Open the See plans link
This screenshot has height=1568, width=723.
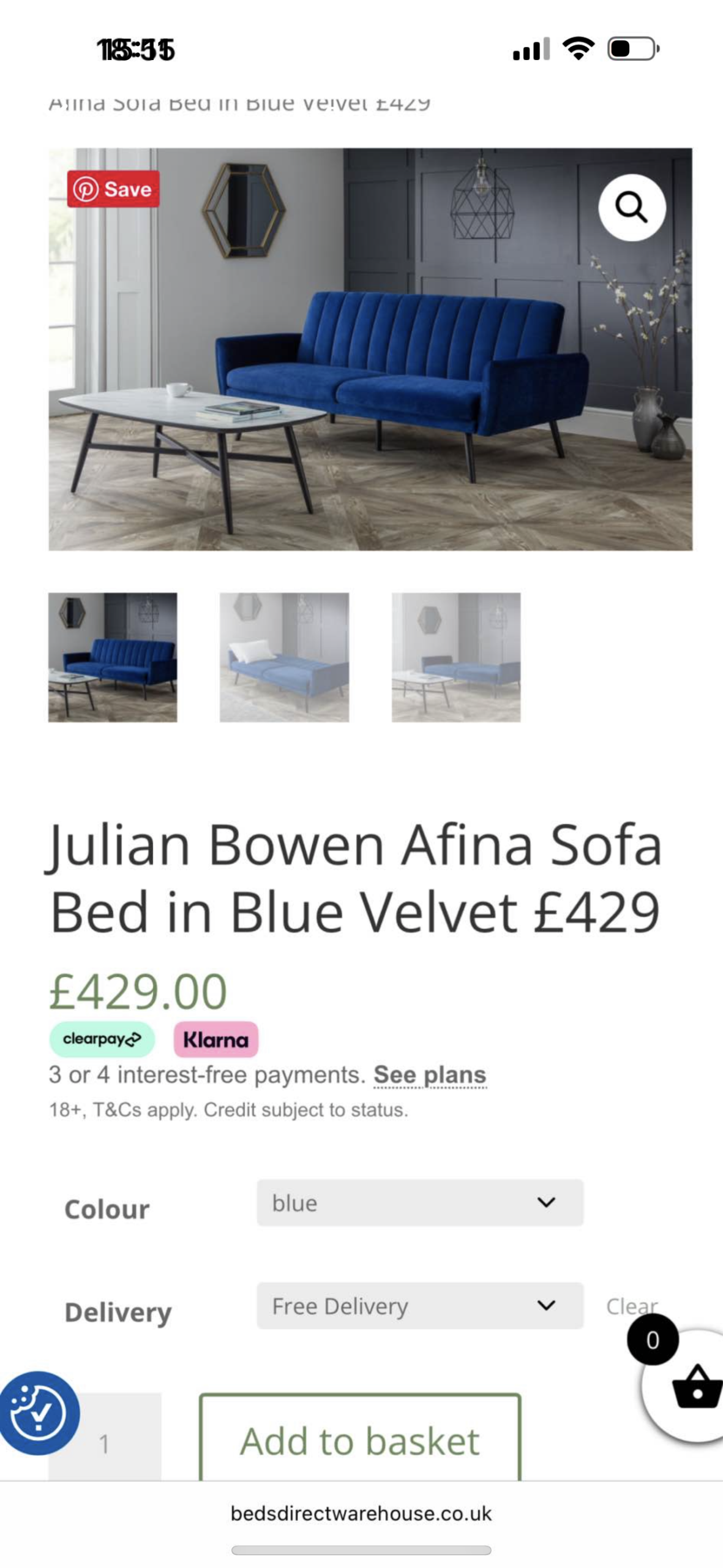tap(430, 1074)
